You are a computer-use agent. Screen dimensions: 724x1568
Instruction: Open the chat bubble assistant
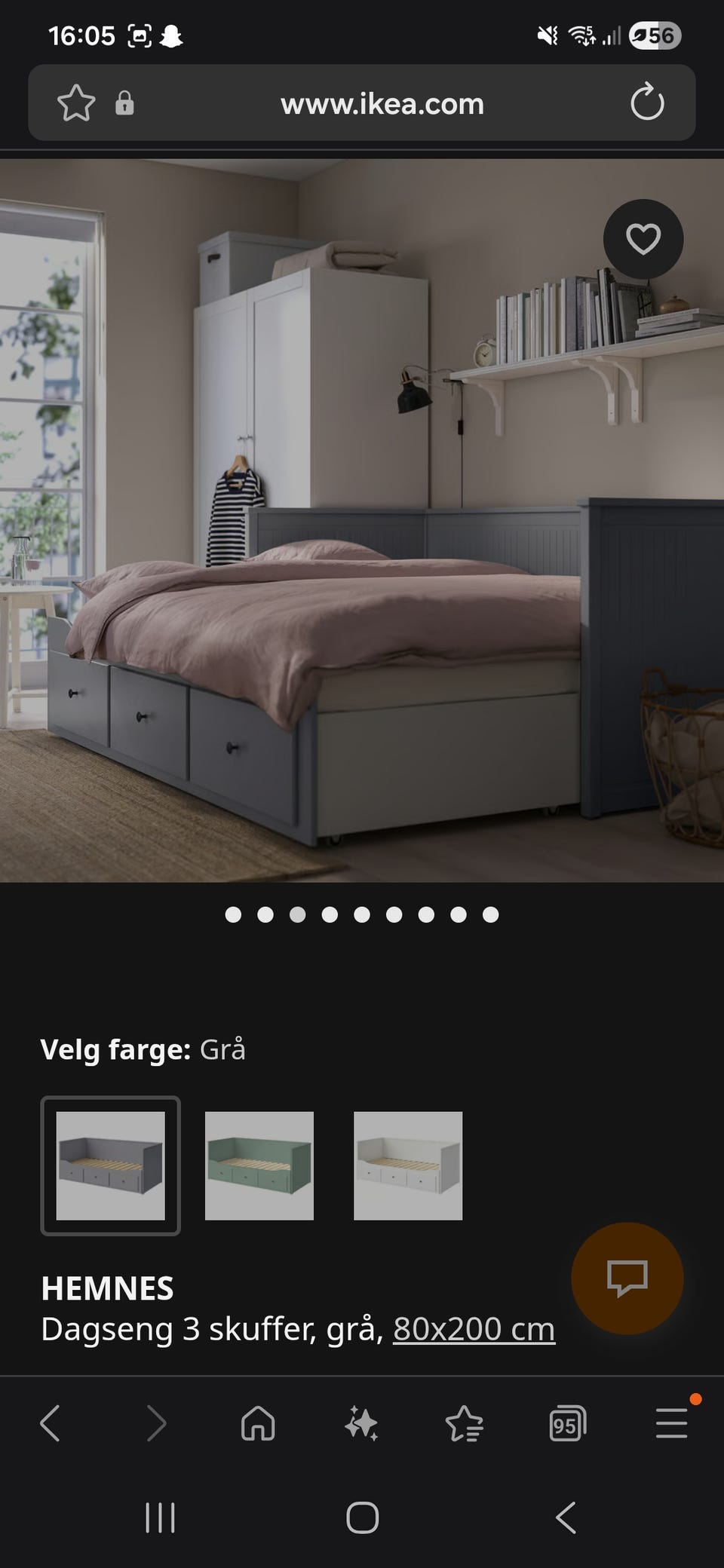[x=627, y=1278]
